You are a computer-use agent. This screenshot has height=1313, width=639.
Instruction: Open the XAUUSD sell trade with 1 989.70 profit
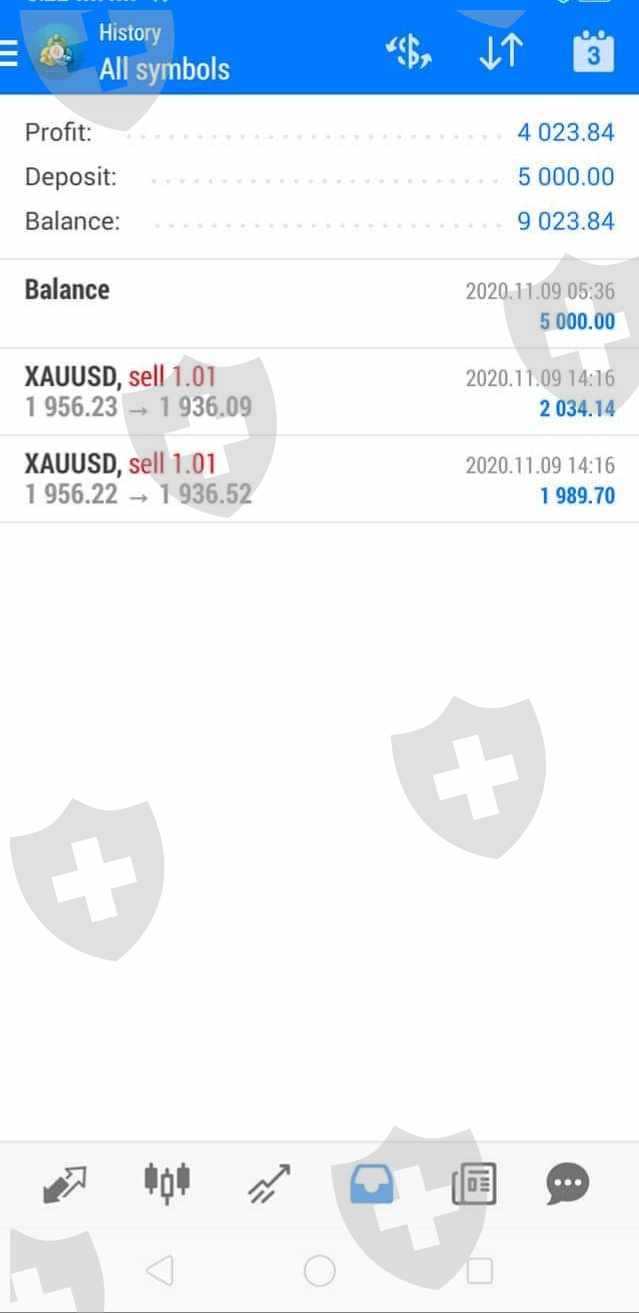click(x=319, y=479)
